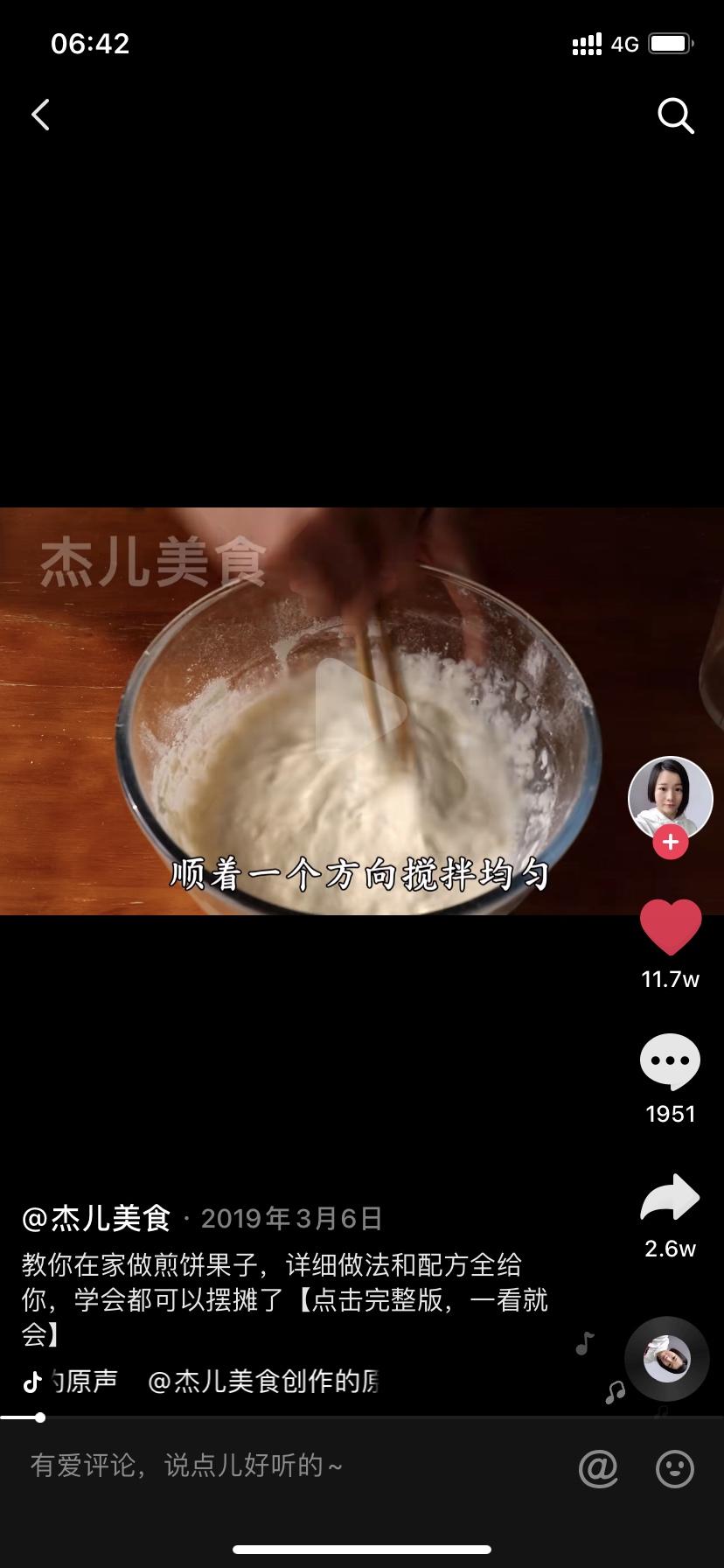This screenshot has height=1568, width=724.
Task: Tap the comment field 有爱评论
Action: (x=186, y=1466)
